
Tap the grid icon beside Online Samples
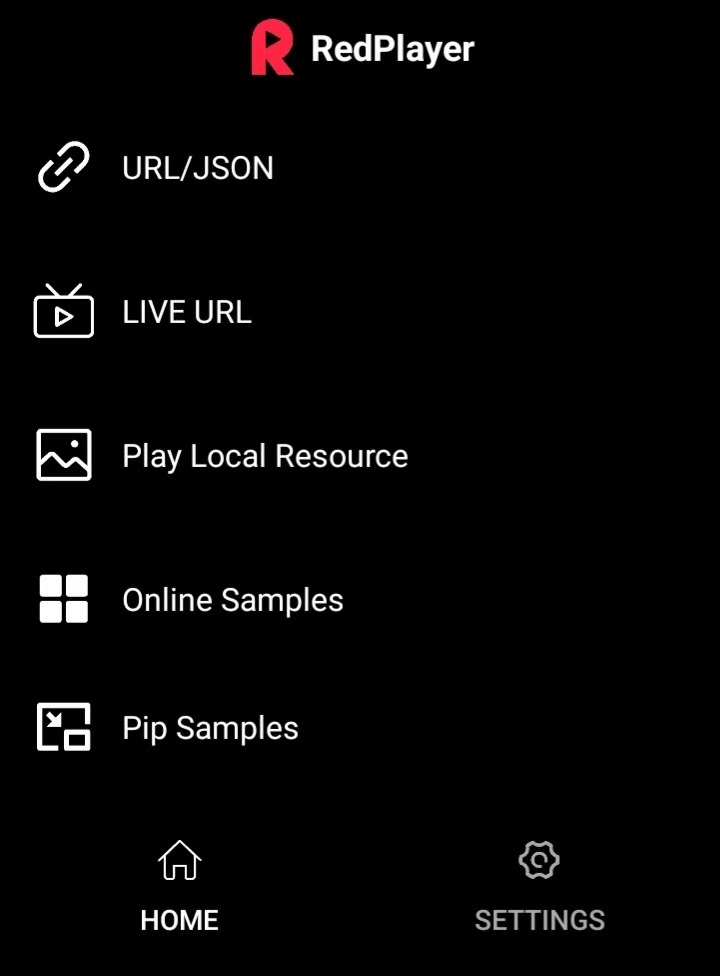pos(63,599)
